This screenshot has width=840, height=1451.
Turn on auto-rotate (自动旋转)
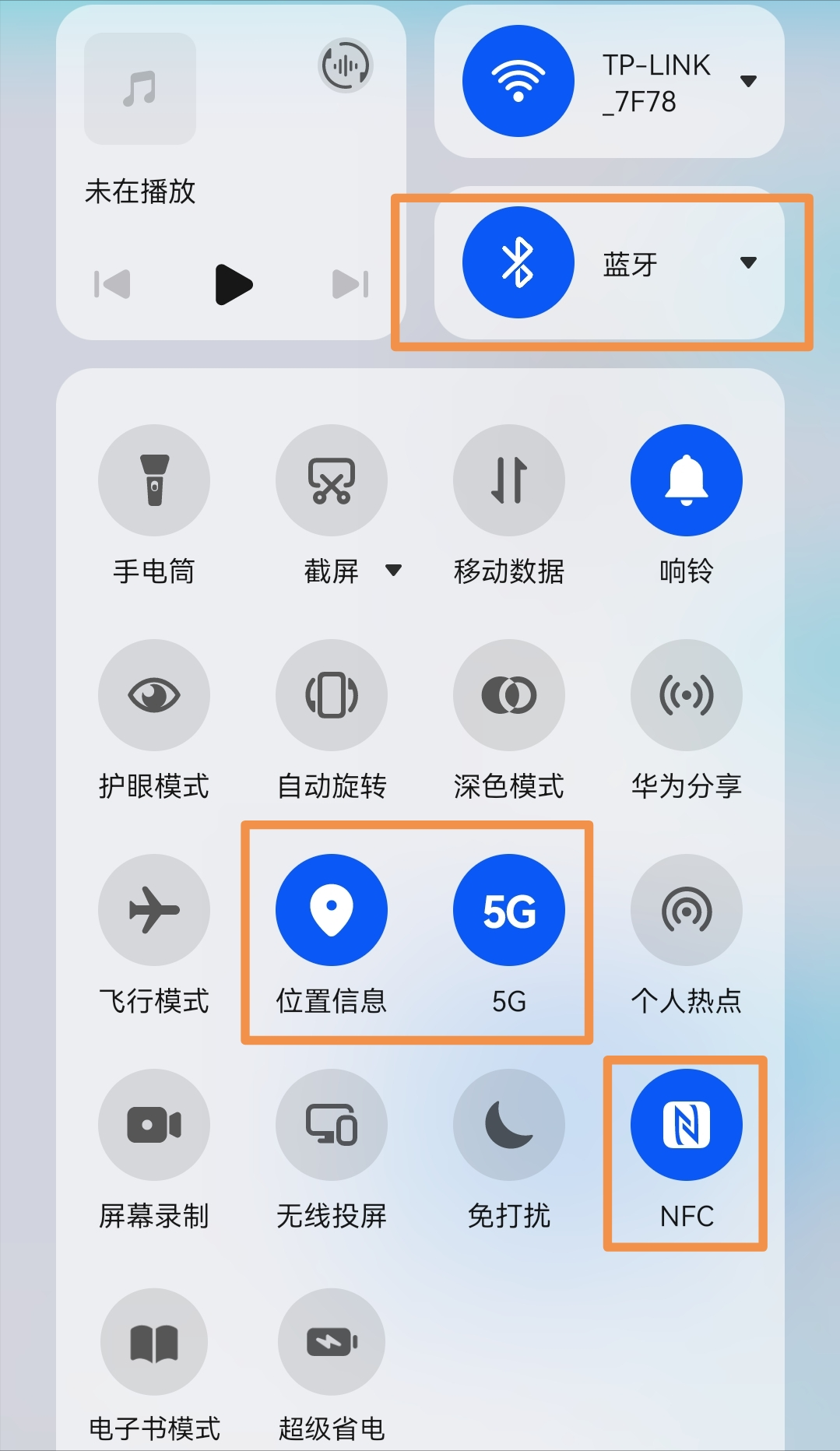pos(332,695)
